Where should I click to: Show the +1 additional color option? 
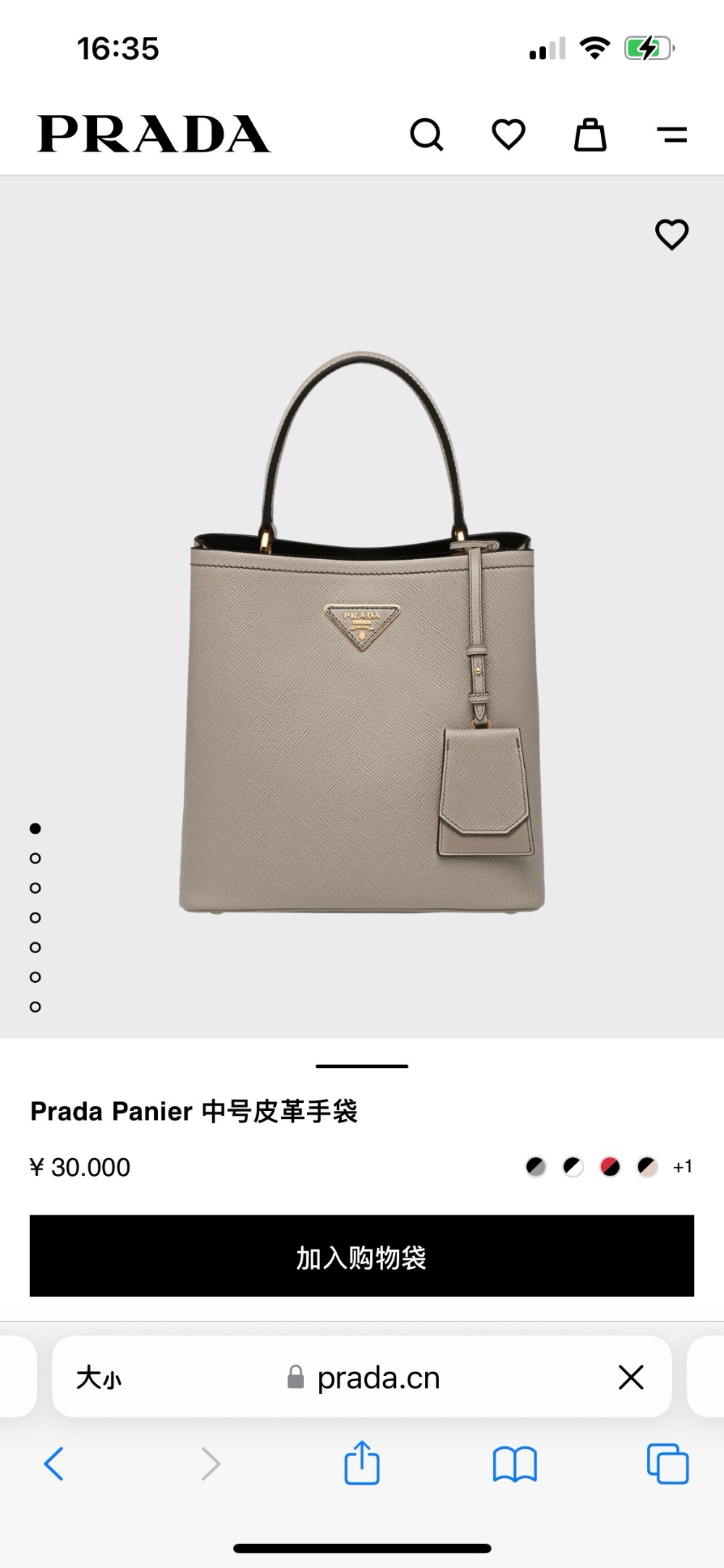pyautogui.click(x=683, y=1167)
